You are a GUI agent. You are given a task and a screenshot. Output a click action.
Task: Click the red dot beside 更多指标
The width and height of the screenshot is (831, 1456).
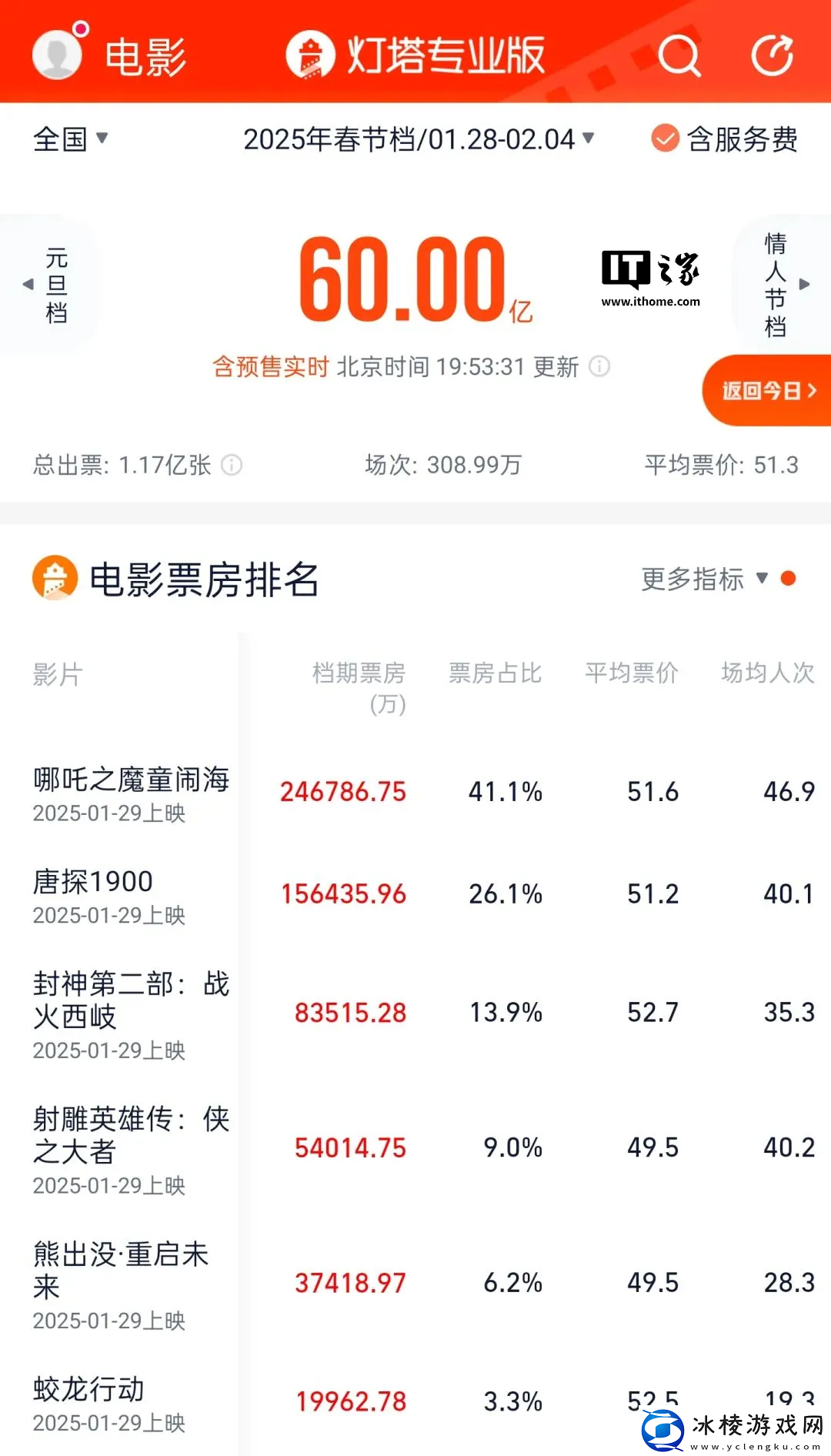click(x=787, y=579)
